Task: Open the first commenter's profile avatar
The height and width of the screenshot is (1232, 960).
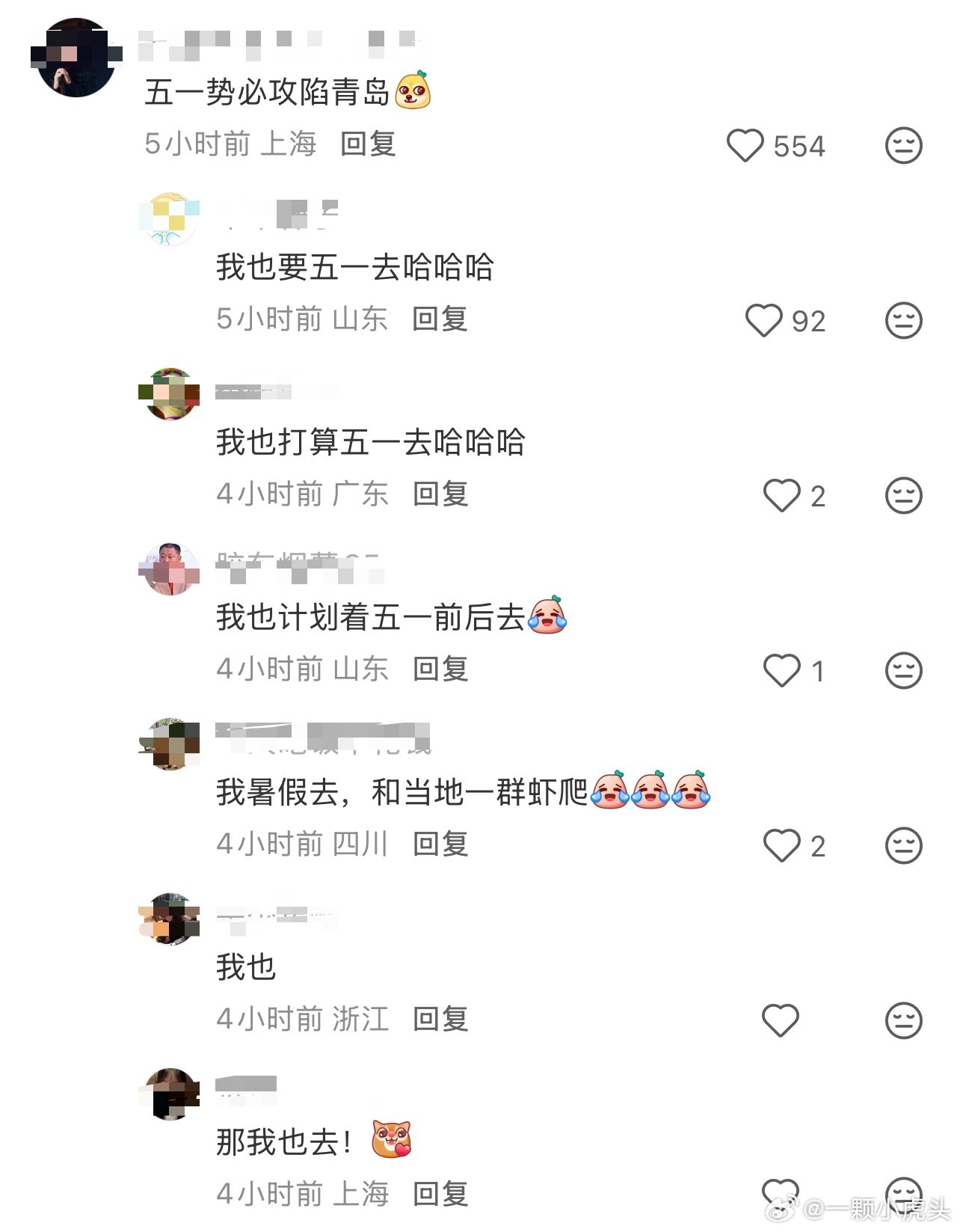Action: [79, 56]
